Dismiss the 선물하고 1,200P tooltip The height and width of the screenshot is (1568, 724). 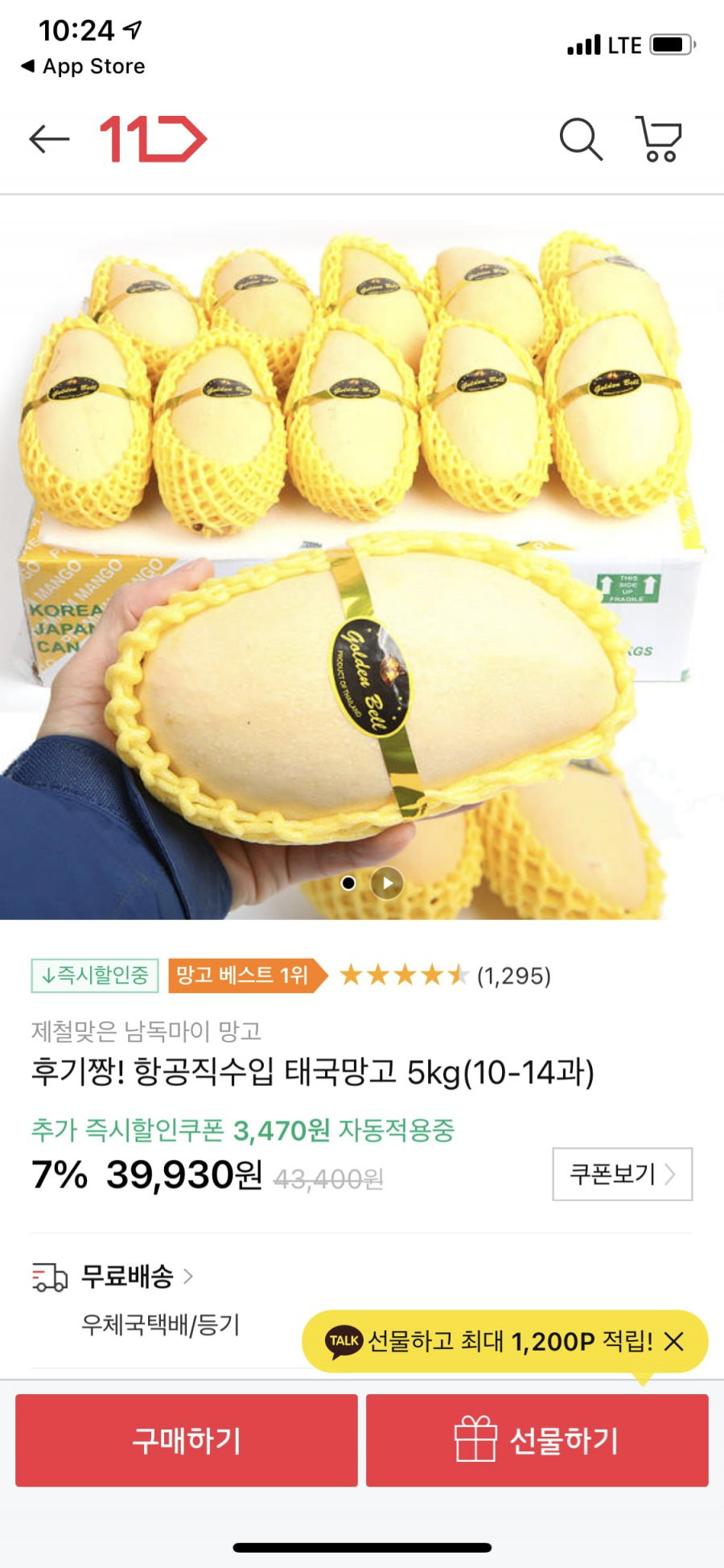(x=674, y=1341)
